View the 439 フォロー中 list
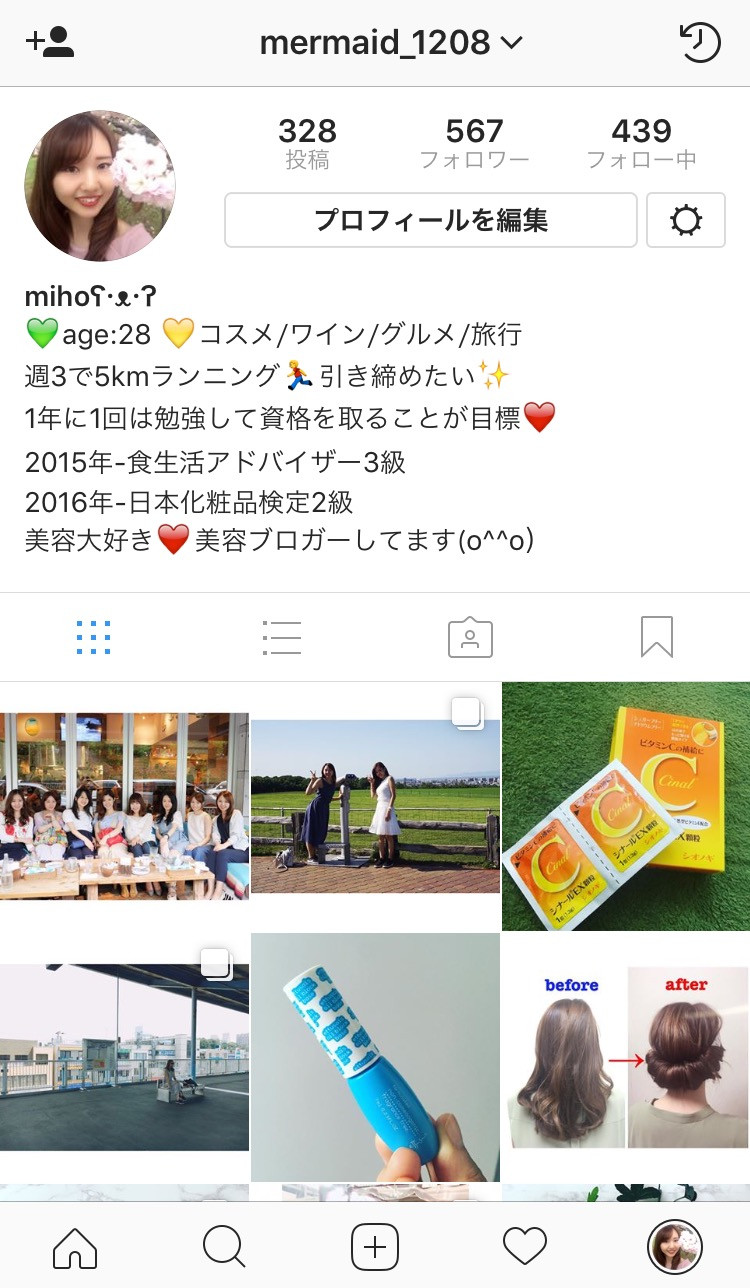The height and width of the screenshot is (1288, 750). (x=641, y=143)
